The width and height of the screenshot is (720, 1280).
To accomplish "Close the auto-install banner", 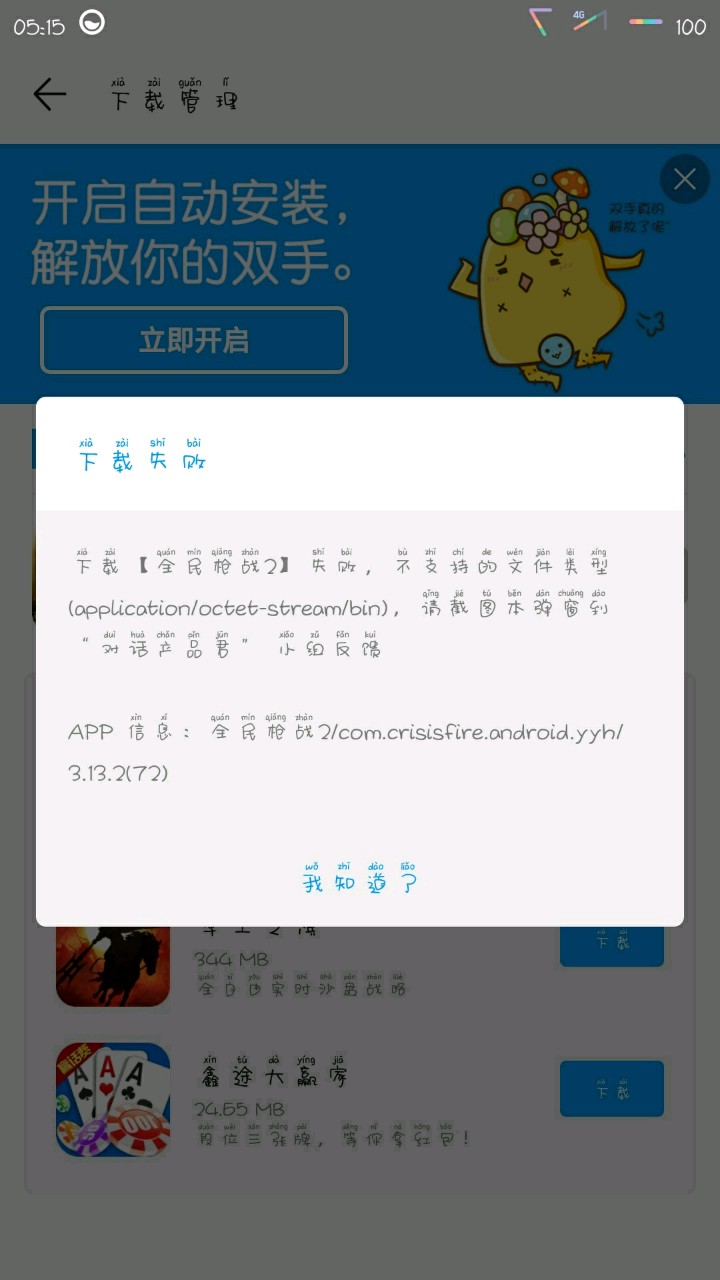I will point(685,180).
